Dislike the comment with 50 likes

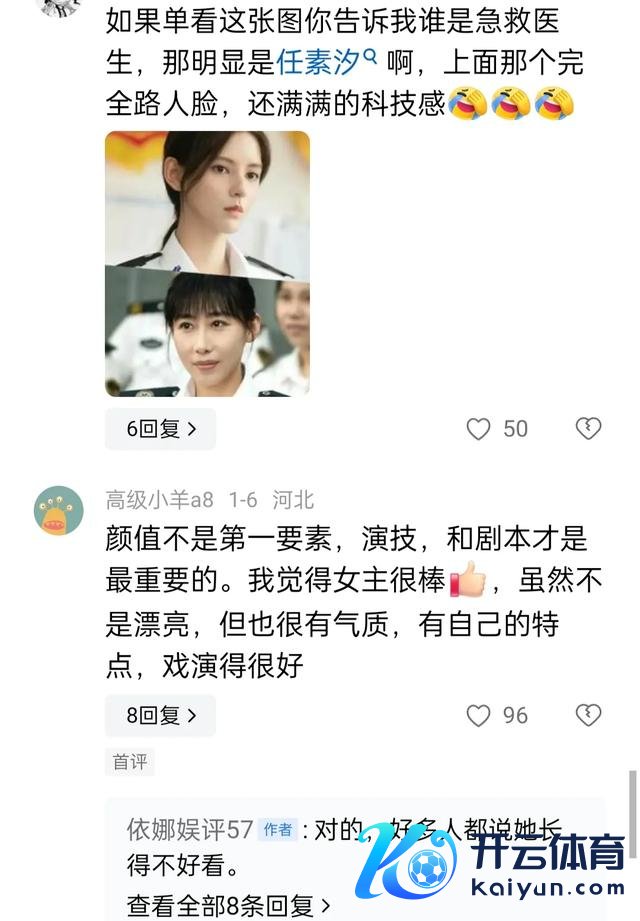(588, 429)
